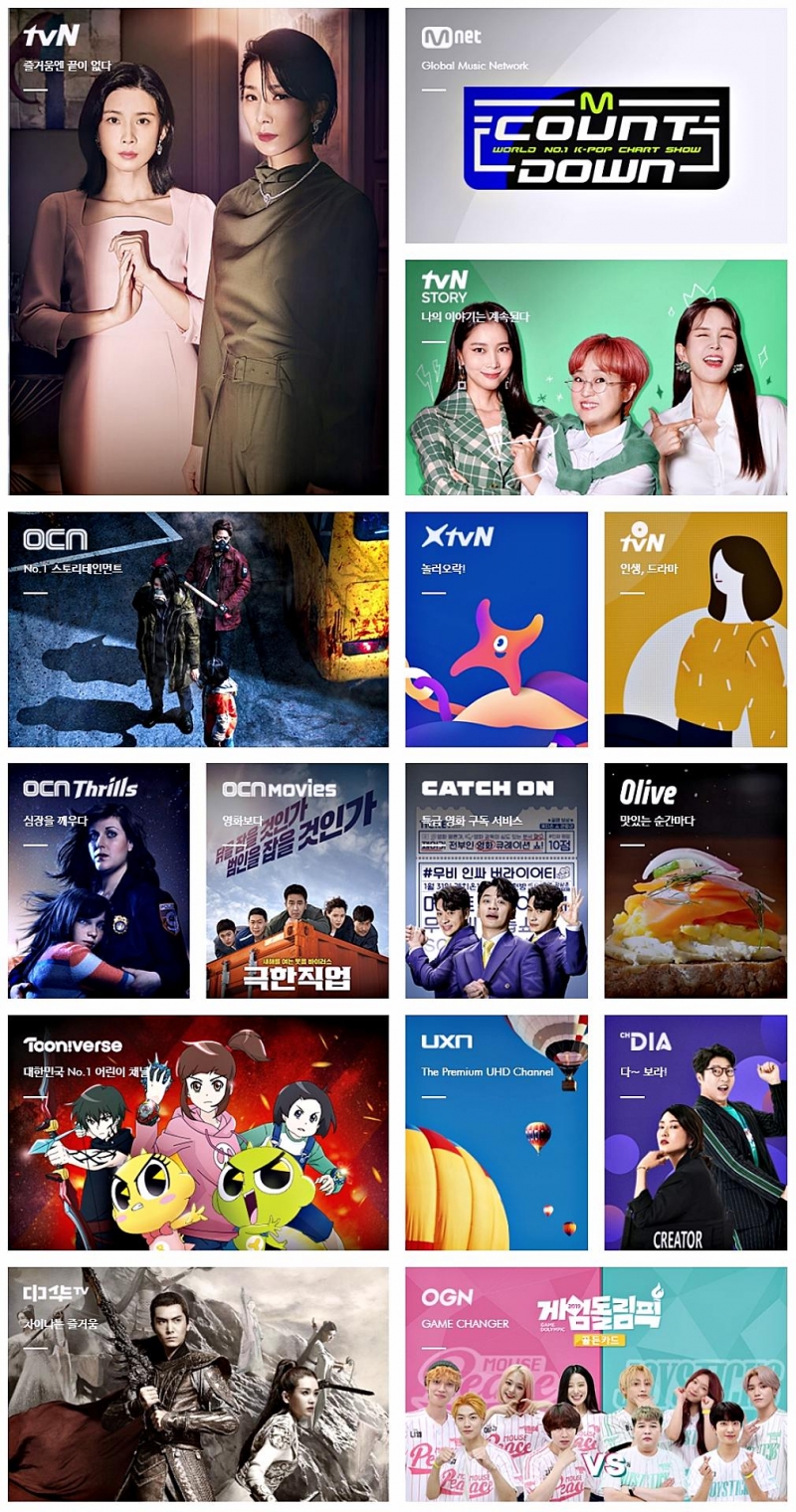Select the Mnet Global Music Network tile
Viewport: 796px width, 1512px height.
595,126
